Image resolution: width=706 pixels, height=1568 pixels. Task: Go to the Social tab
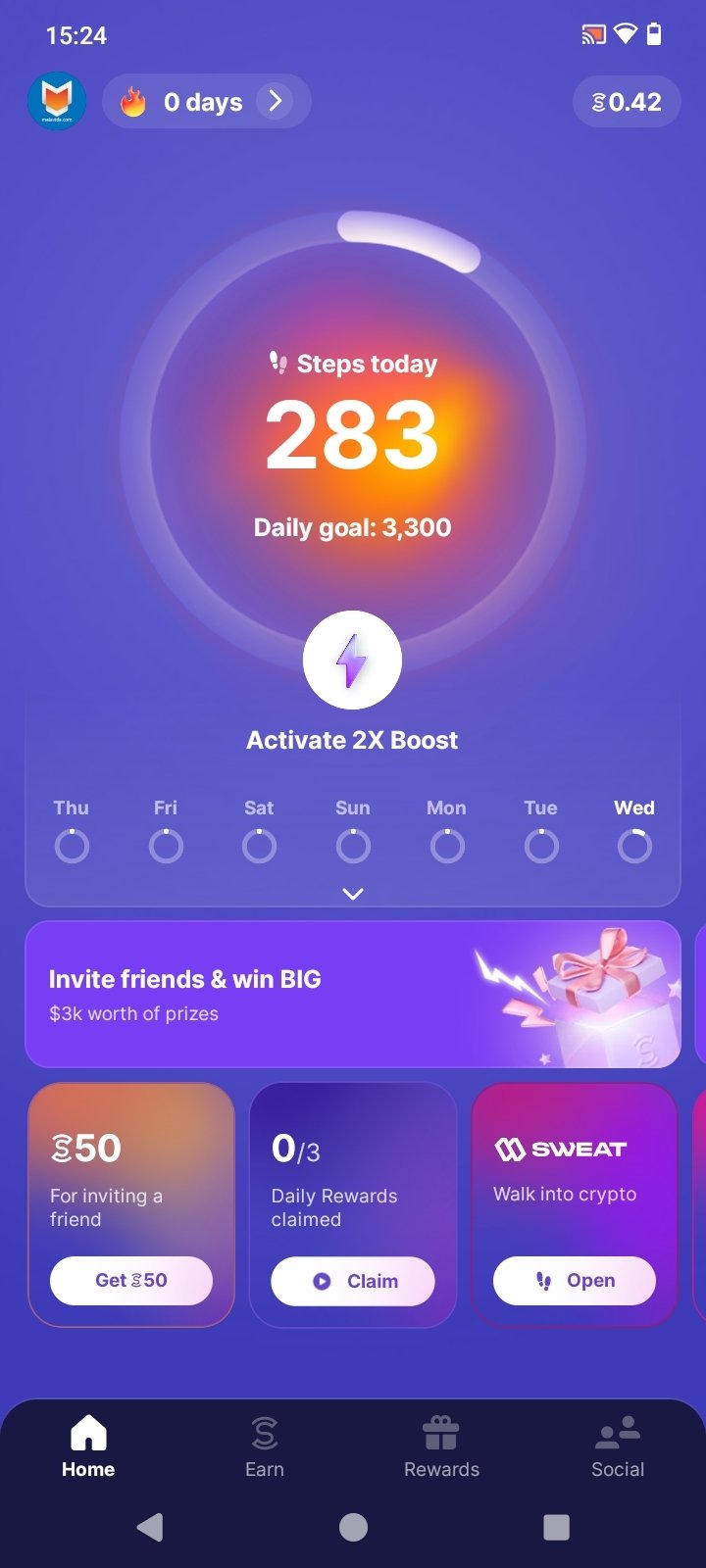[618, 1446]
